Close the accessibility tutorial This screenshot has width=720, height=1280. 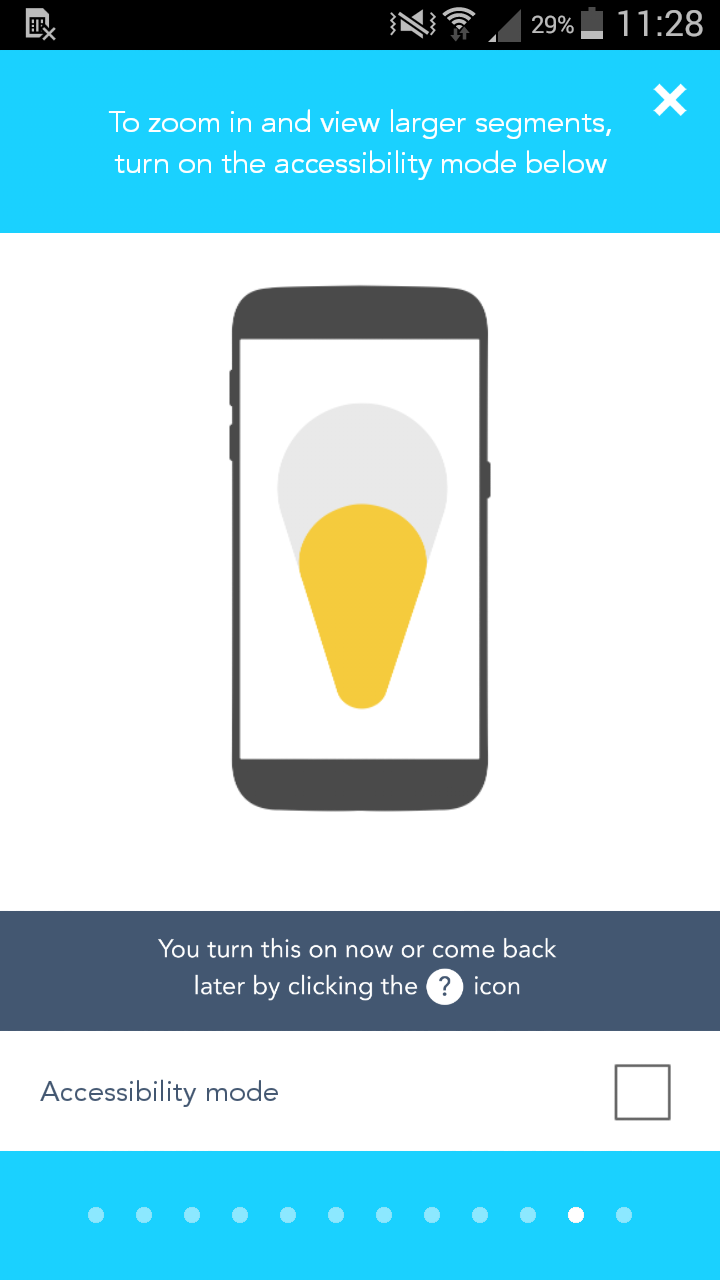[669, 100]
